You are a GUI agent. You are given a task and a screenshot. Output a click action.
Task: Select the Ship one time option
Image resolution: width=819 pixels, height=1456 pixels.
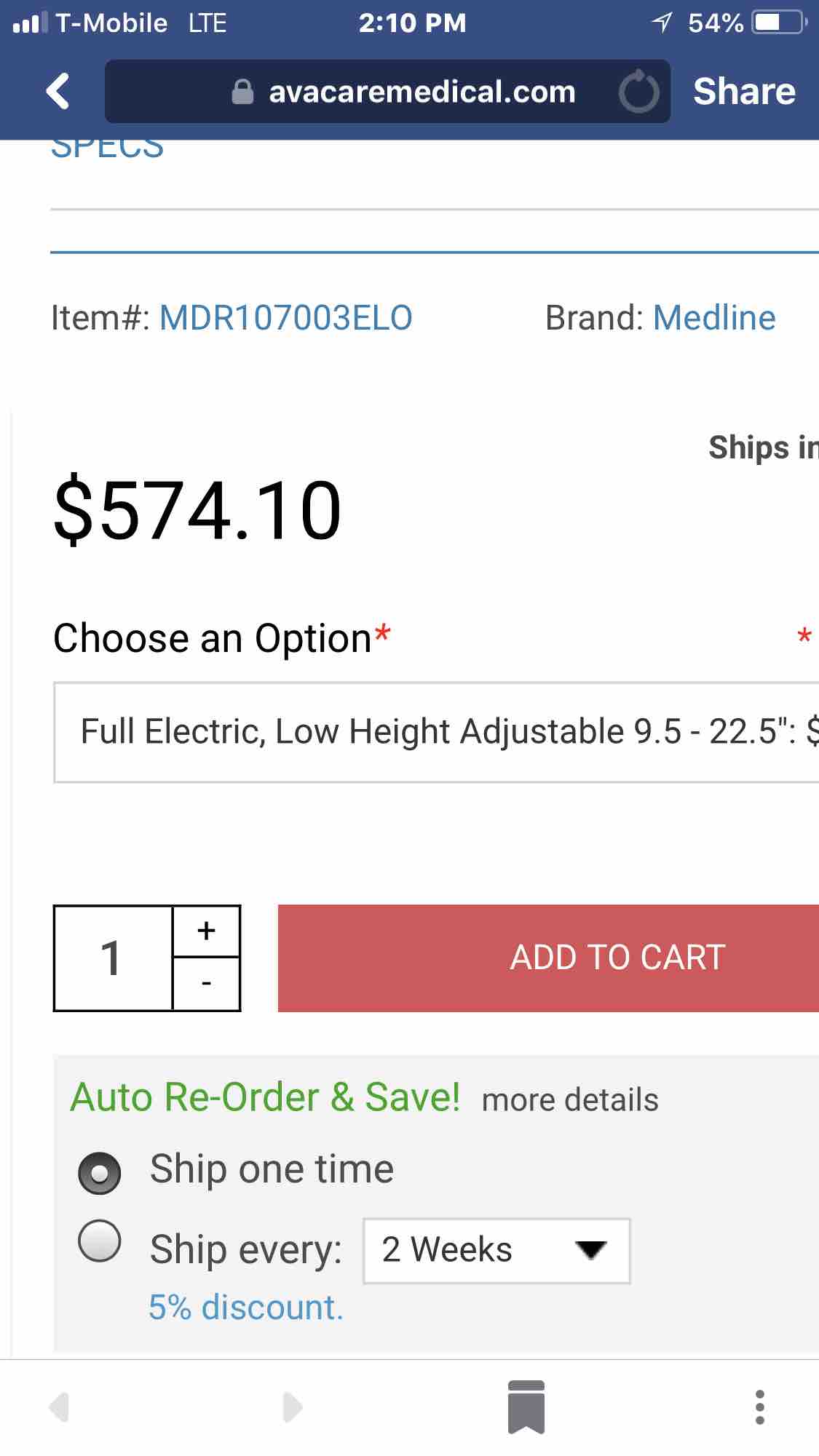[x=99, y=1173]
